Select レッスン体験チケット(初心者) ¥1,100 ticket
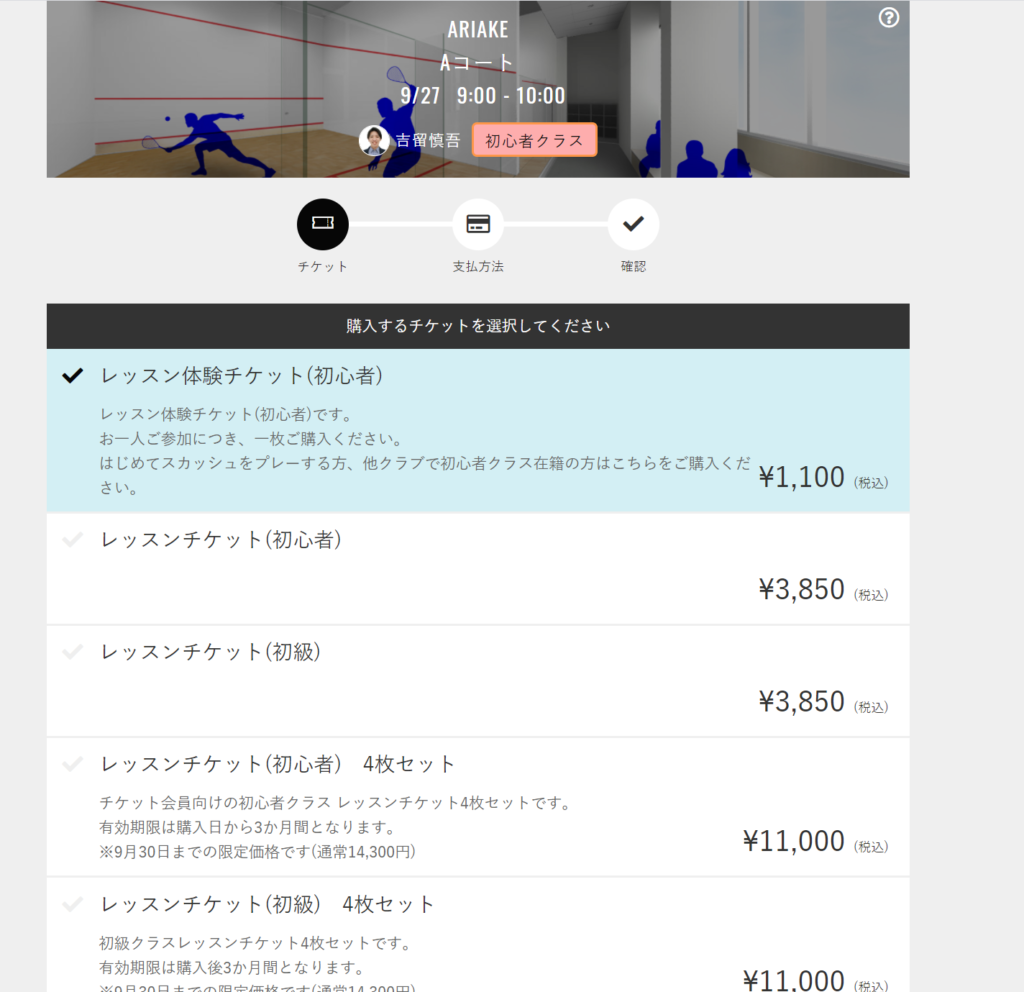 477,430
